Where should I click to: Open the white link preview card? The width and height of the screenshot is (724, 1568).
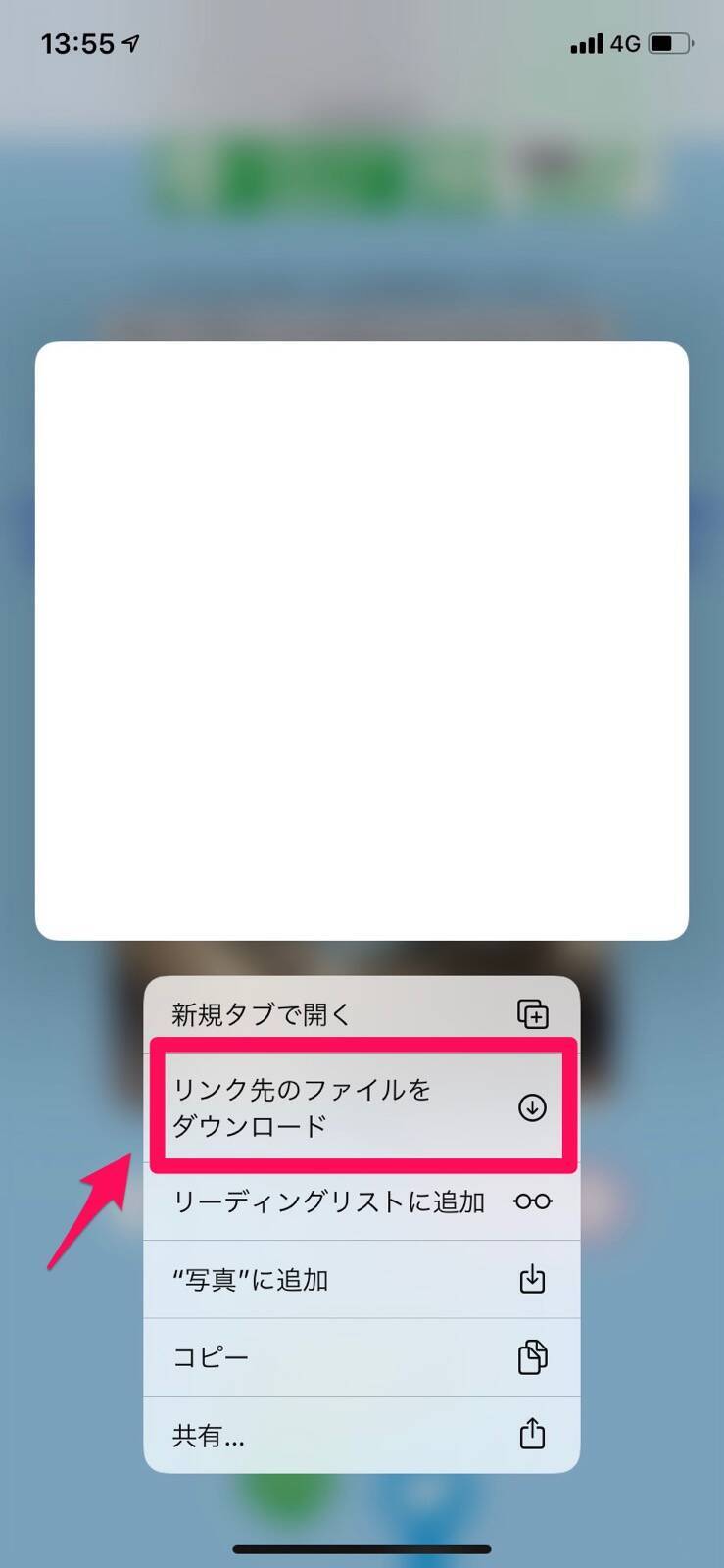coord(362,640)
